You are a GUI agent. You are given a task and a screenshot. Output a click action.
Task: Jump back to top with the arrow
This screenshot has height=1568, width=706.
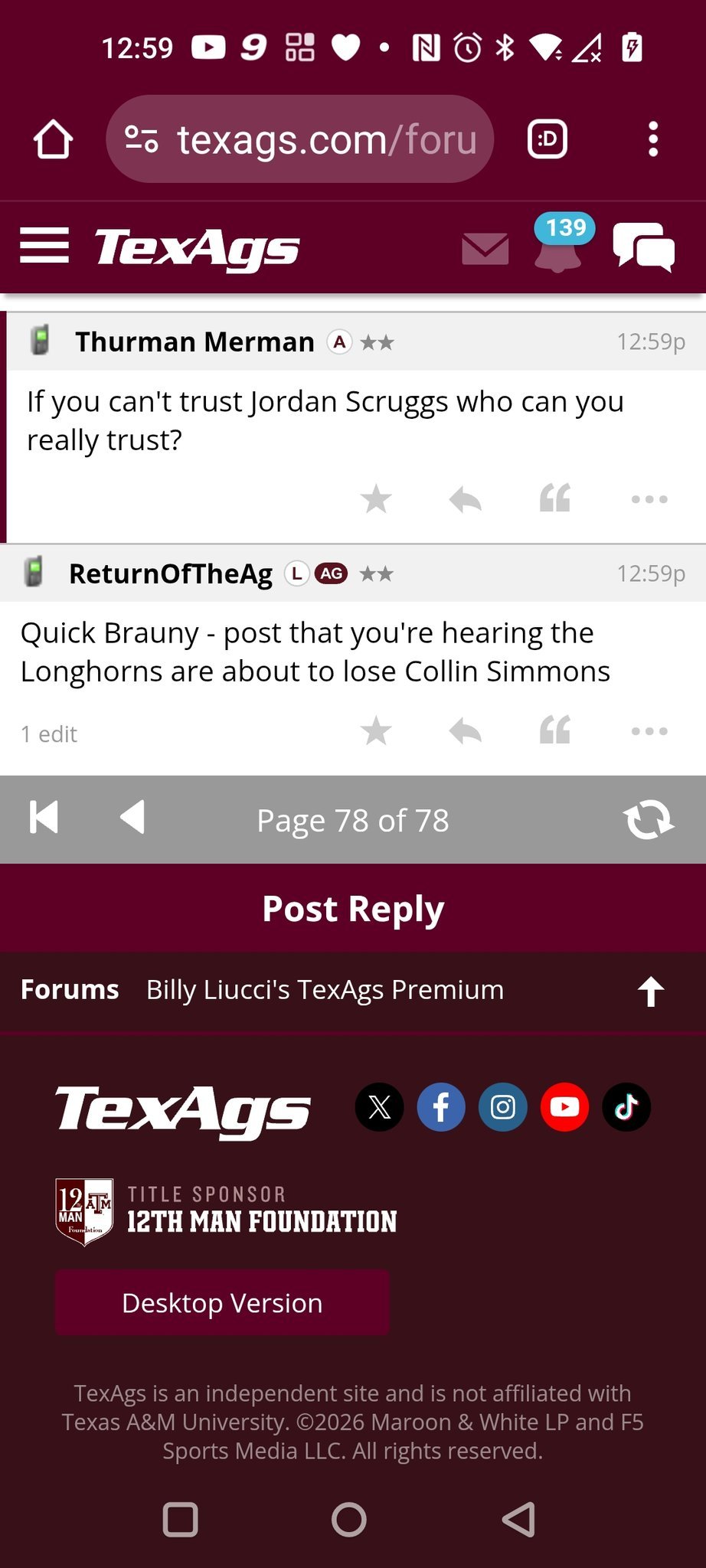click(651, 991)
